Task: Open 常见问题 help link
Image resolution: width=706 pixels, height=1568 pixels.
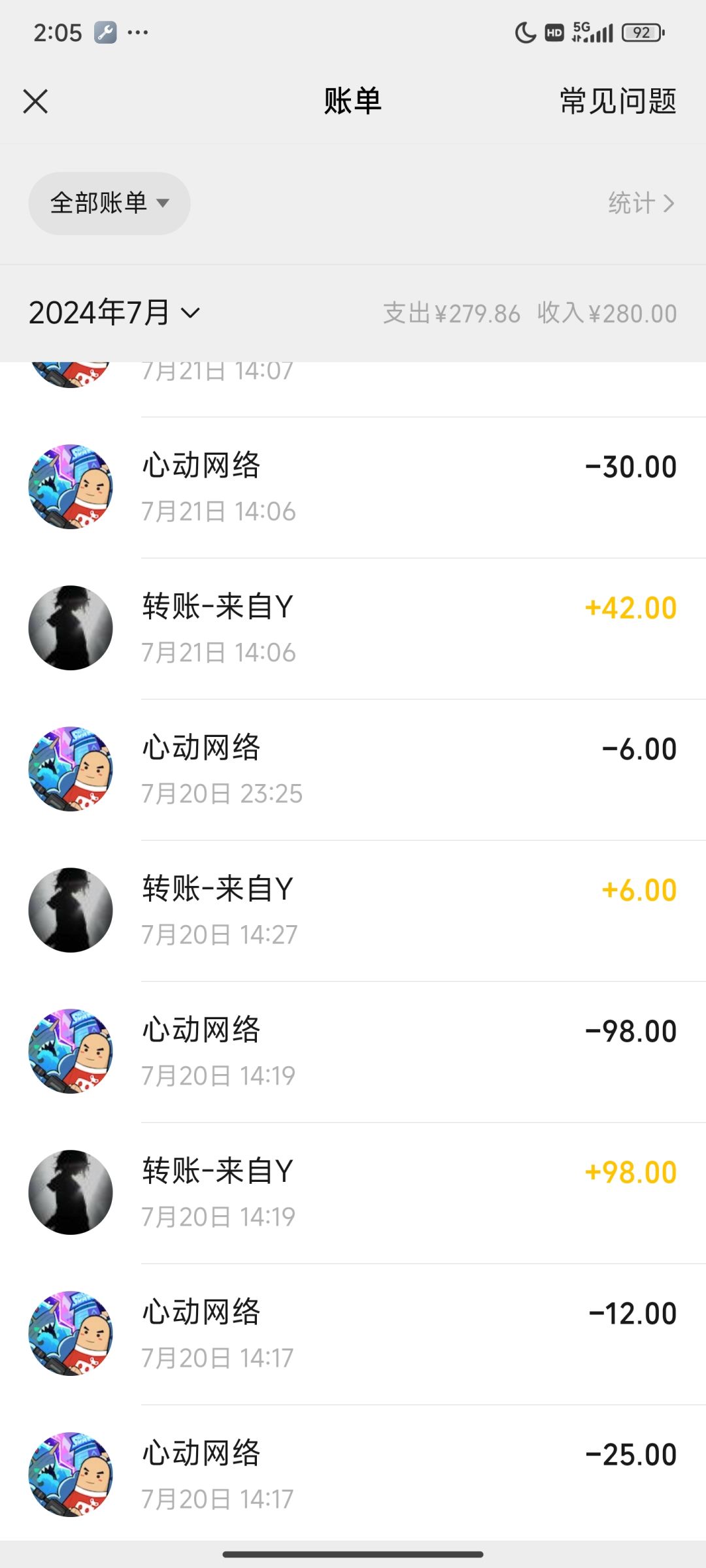Action: click(618, 102)
